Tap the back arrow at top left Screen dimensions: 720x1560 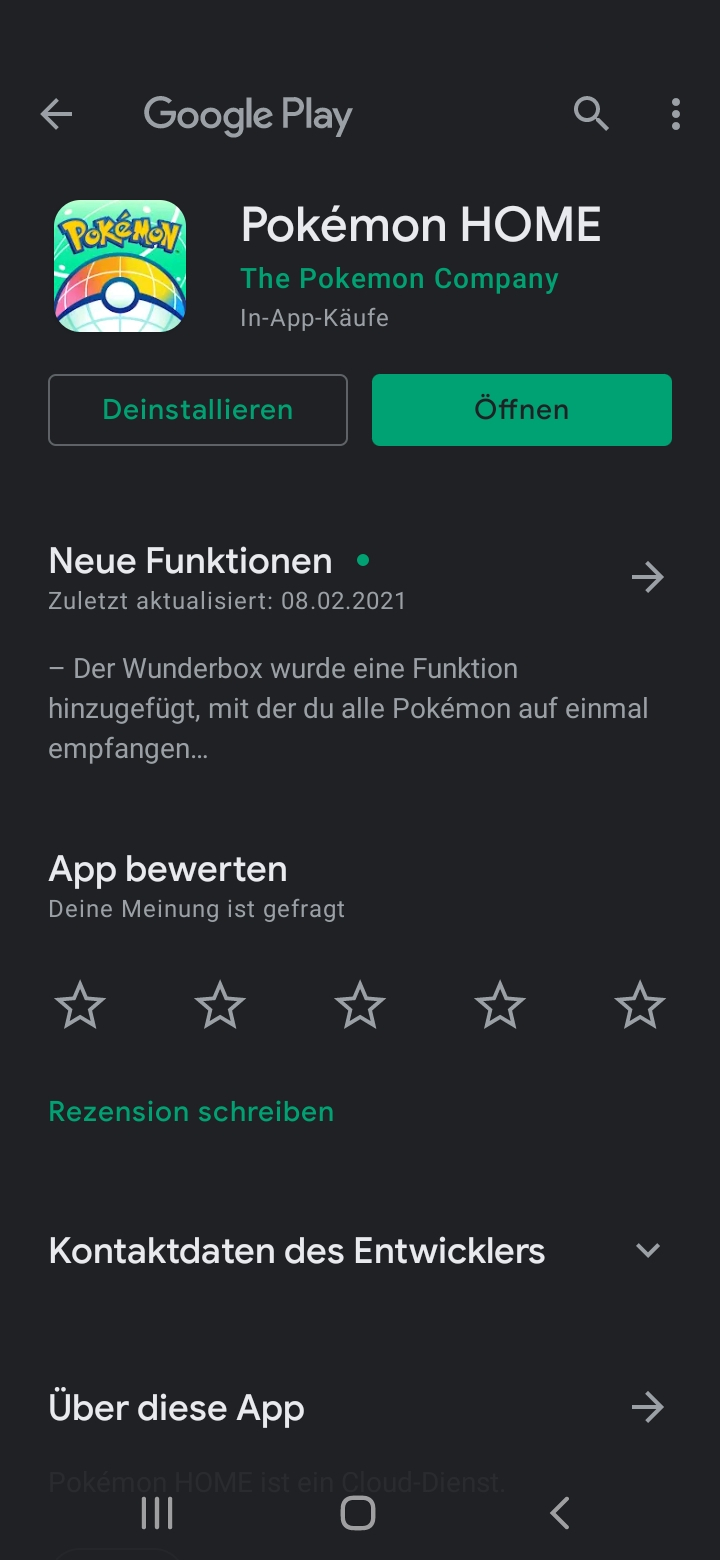[57, 114]
